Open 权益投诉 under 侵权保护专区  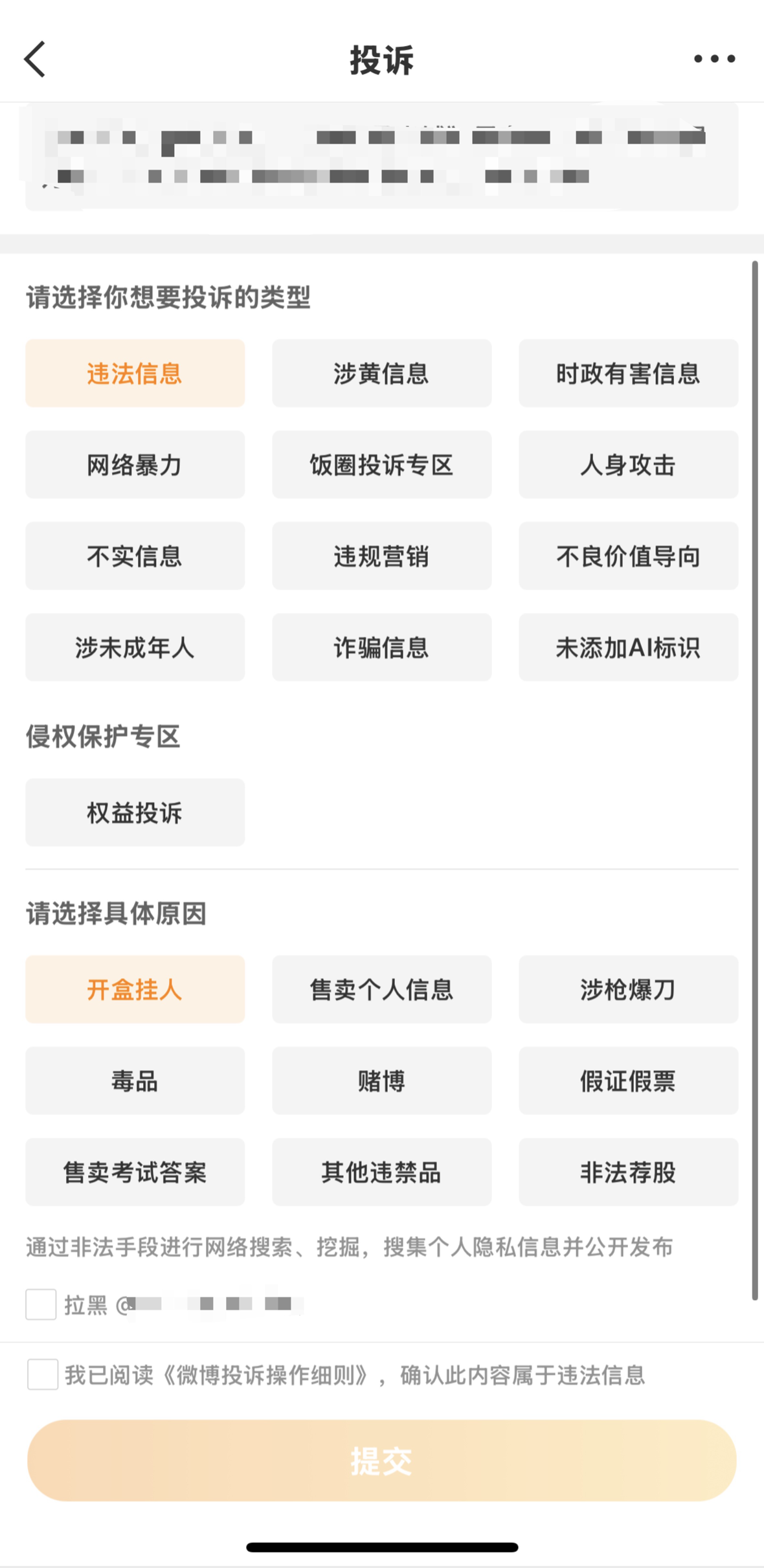(135, 812)
